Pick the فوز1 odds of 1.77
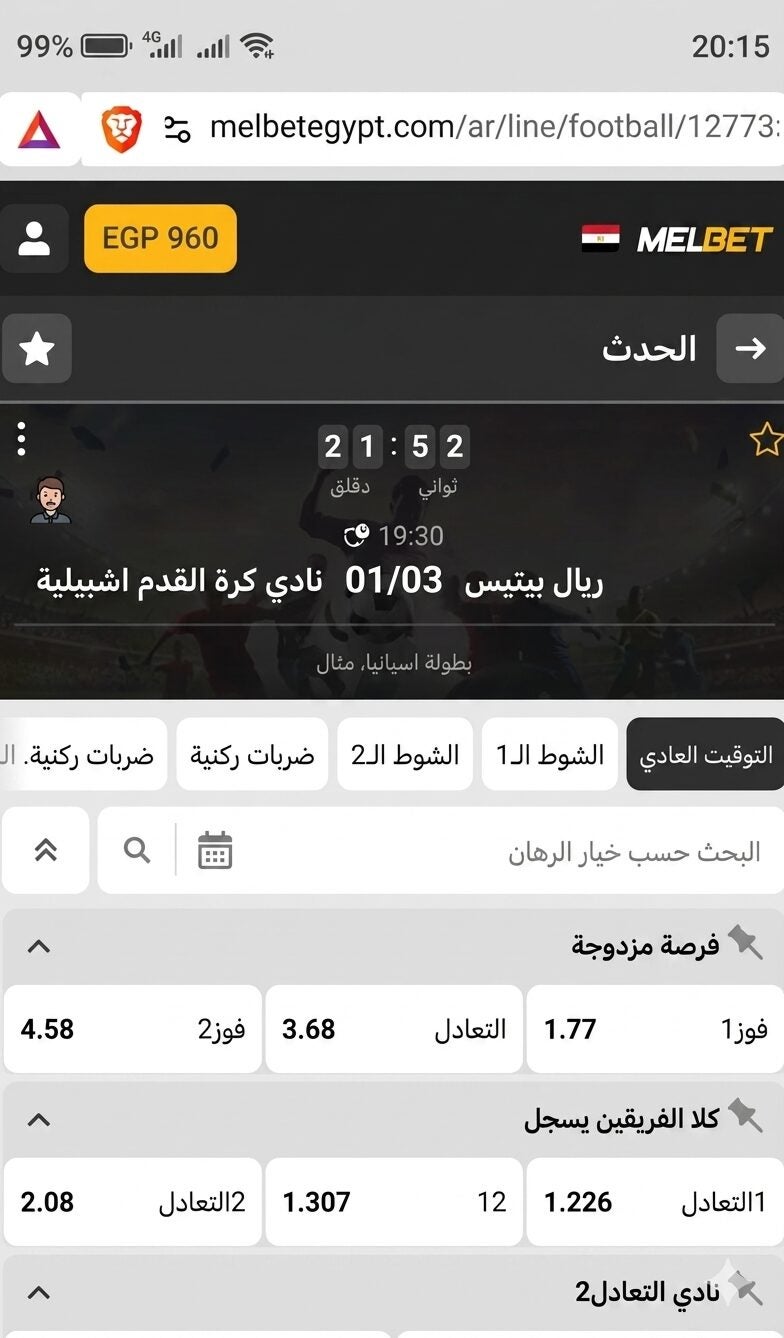This screenshot has width=784, height=1338. 655,1029
